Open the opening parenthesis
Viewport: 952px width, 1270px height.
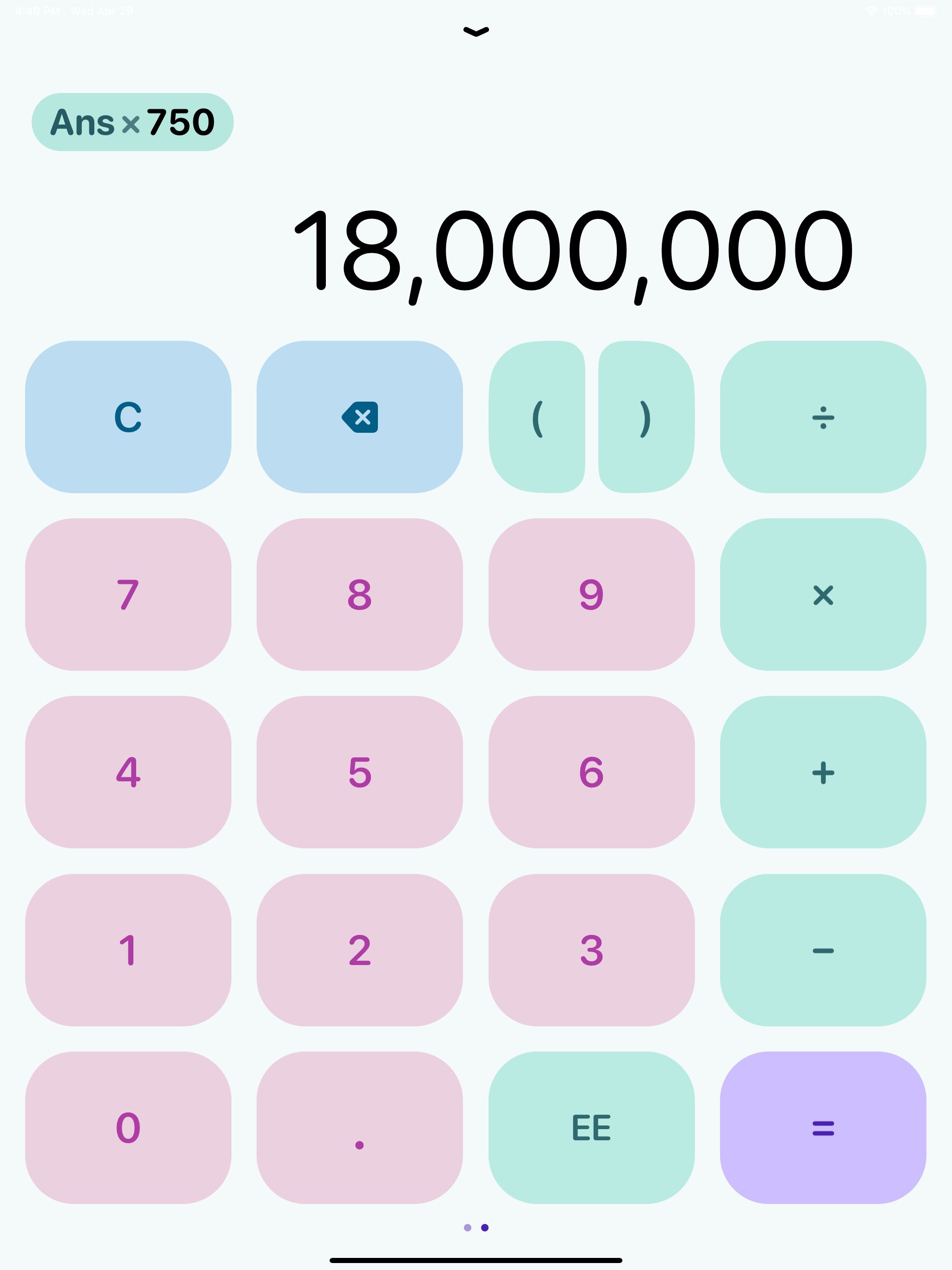(538, 417)
